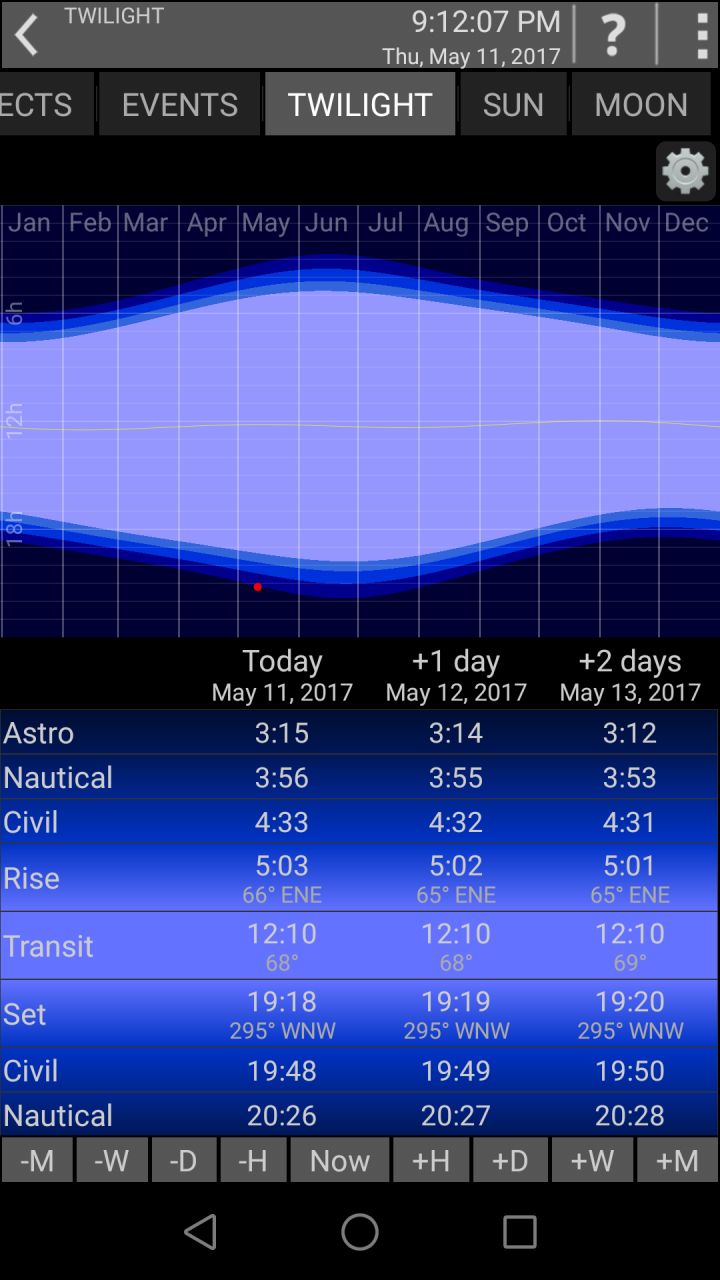The width and height of the screenshot is (720, 1280).
Task: Advance one day with +D
Action: (510, 1160)
